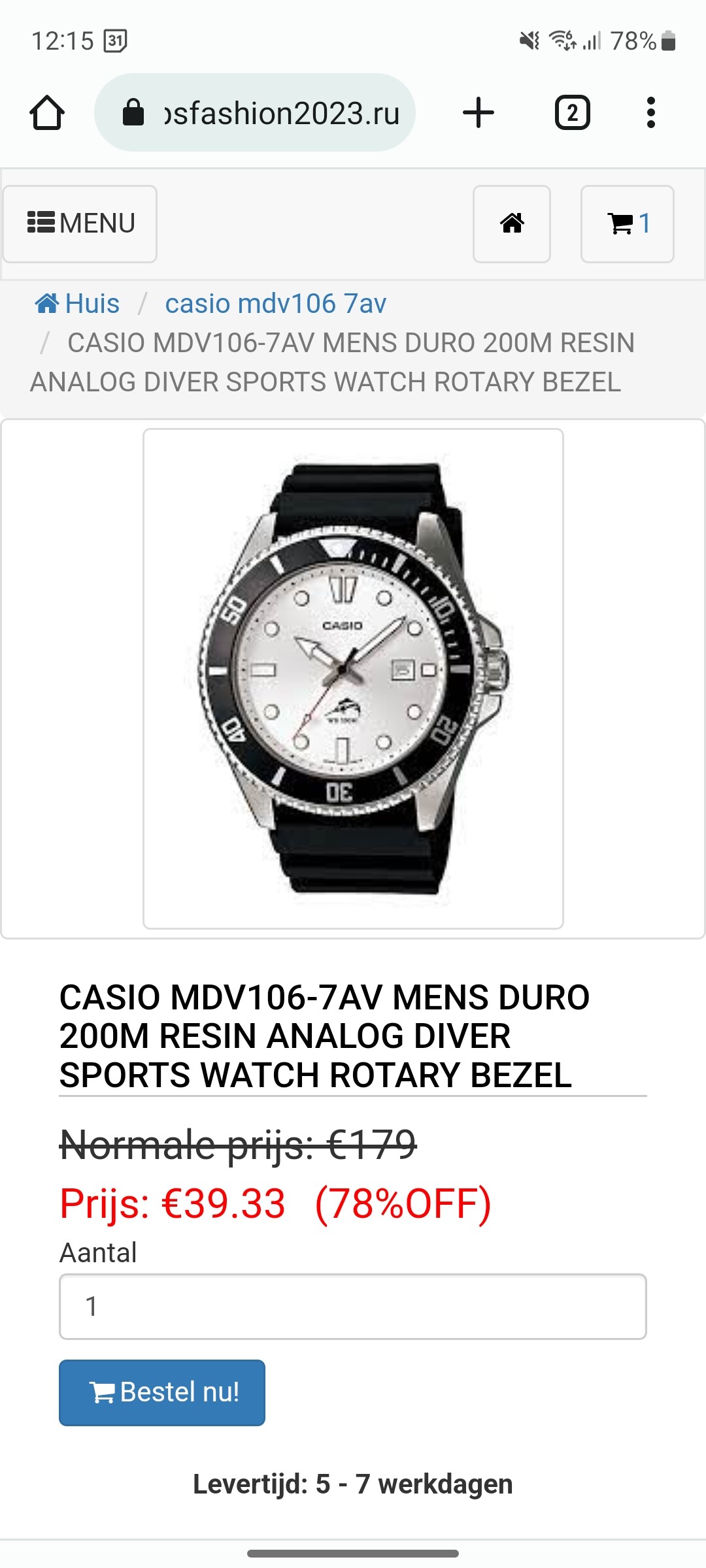Tap the URL address bar
Image resolution: width=706 pixels, height=1568 pixels.
(255, 112)
